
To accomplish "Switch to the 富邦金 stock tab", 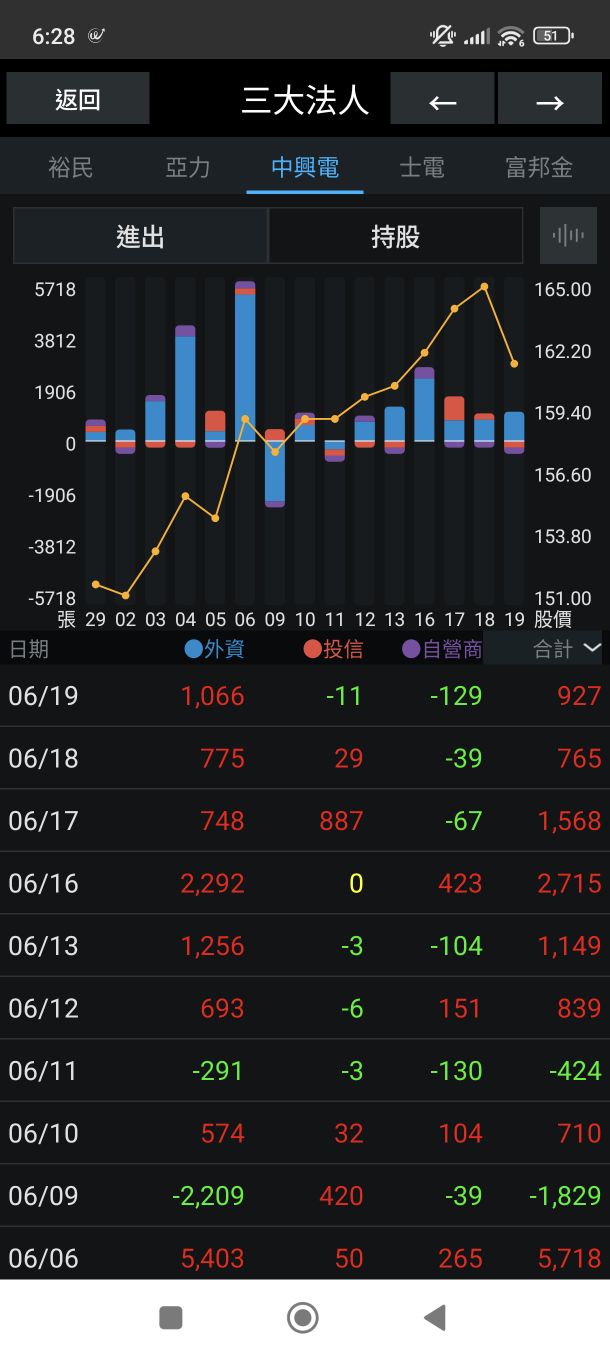I will [x=539, y=167].
